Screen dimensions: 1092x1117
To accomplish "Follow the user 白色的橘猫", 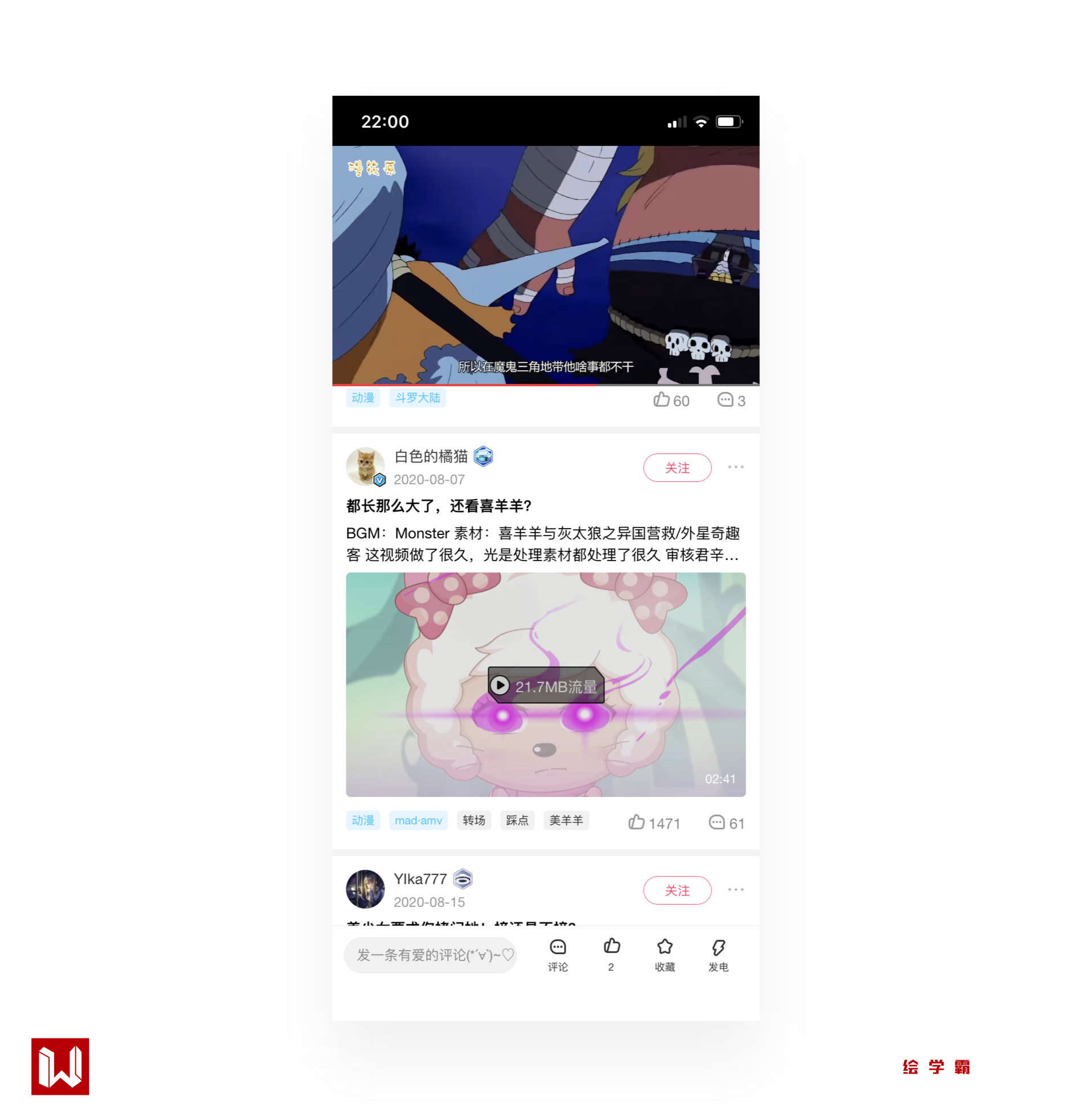I will [677, 468].
